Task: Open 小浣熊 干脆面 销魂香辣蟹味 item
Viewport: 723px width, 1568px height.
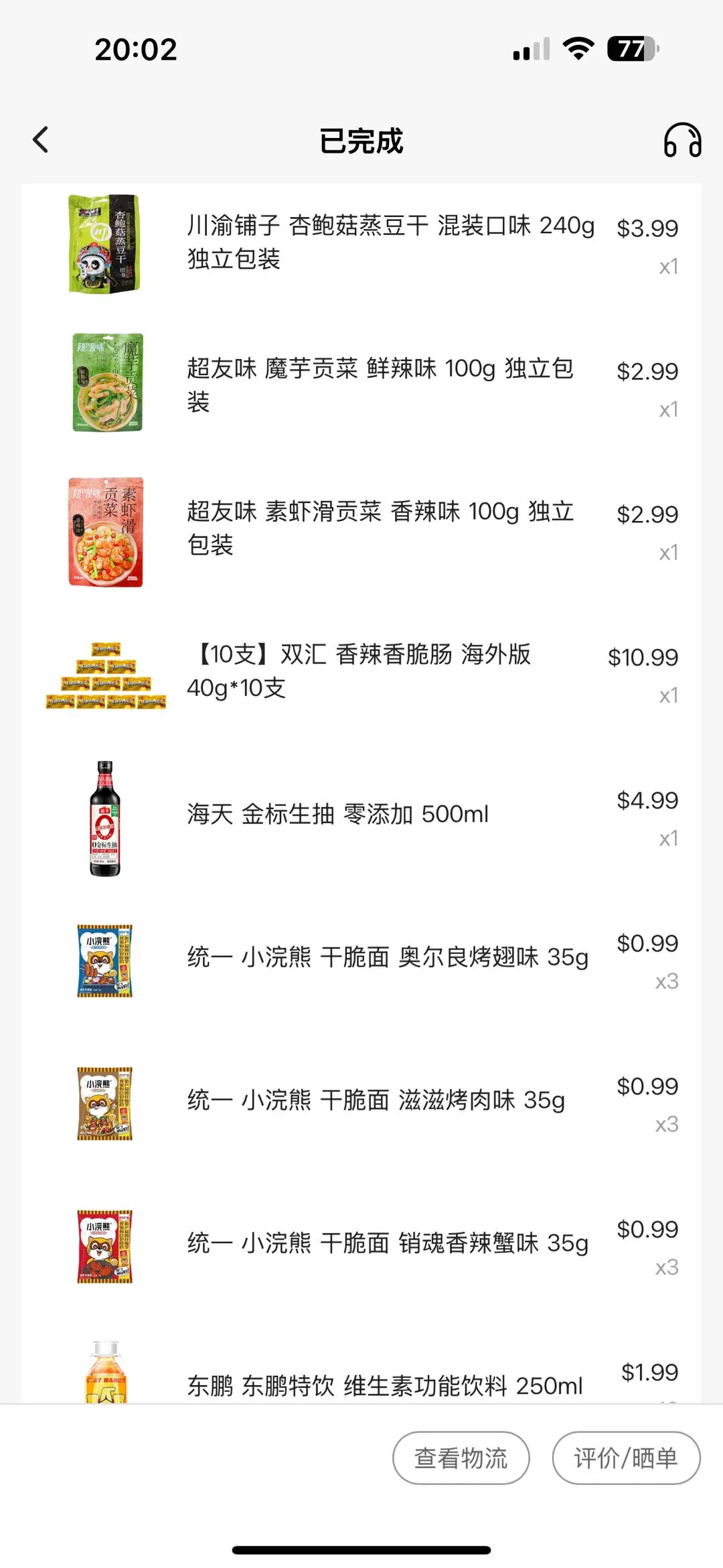Action: tap(388, 1243)
